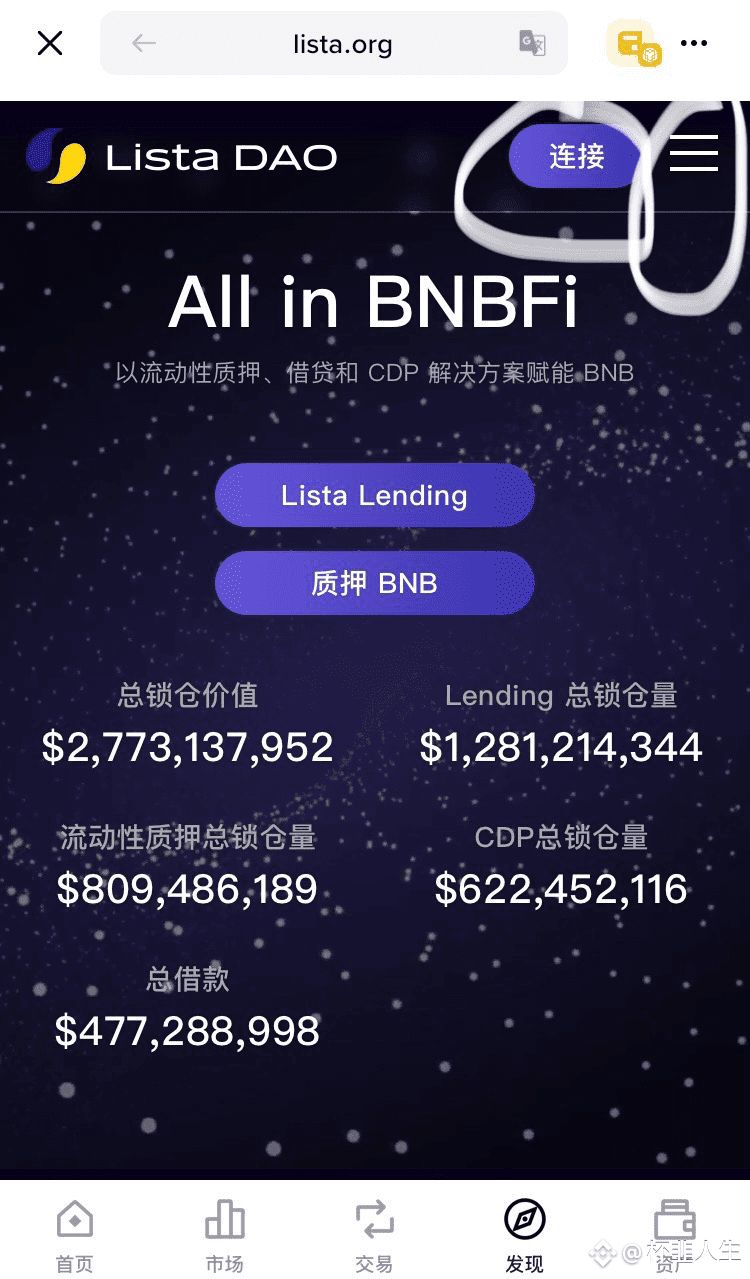
Task: Close the page with the X button
Action: click(x=49, y=43)
